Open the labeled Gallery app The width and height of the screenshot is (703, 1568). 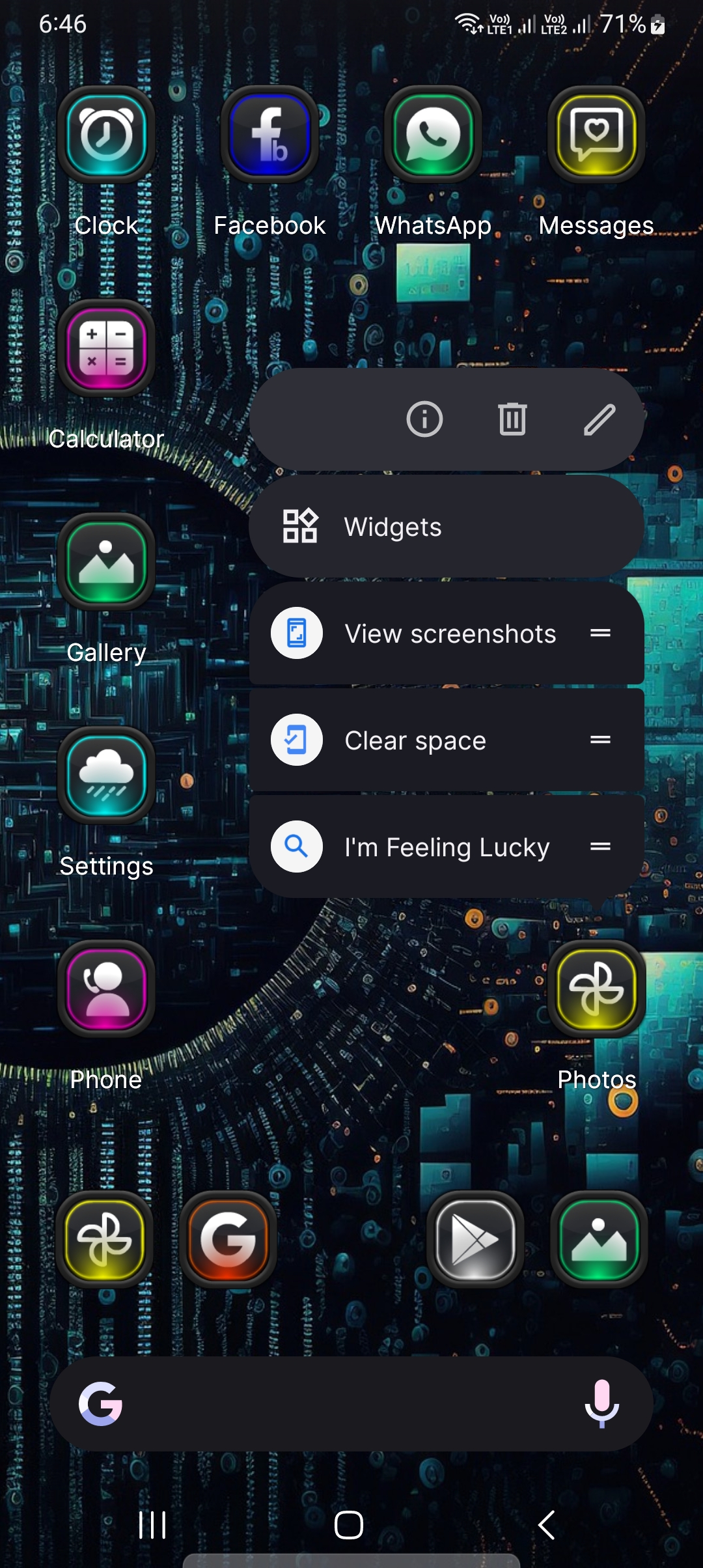point(107,563)
